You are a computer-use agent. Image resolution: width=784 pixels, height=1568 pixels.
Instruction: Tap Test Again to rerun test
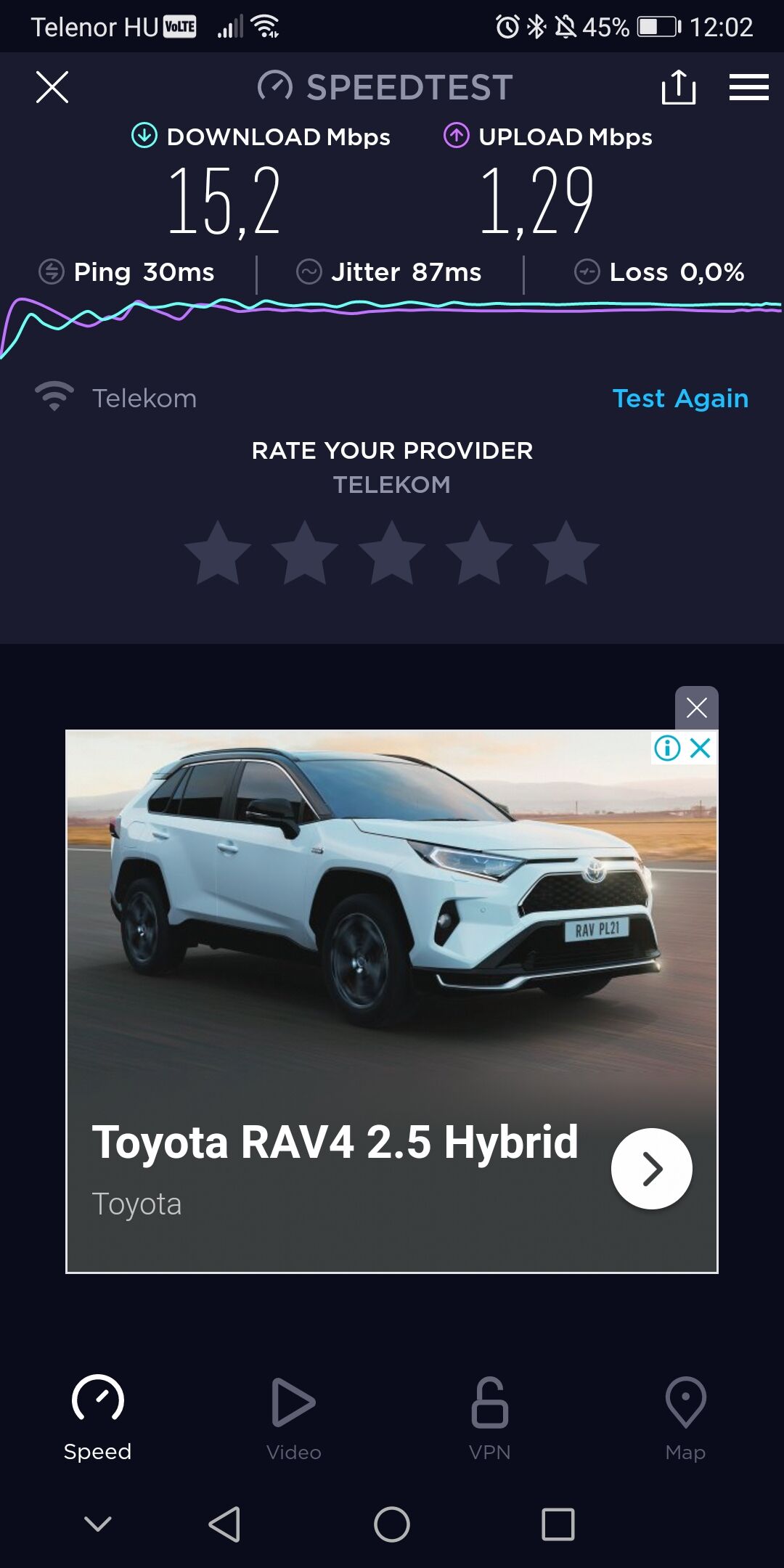click(x=680, y=399)
